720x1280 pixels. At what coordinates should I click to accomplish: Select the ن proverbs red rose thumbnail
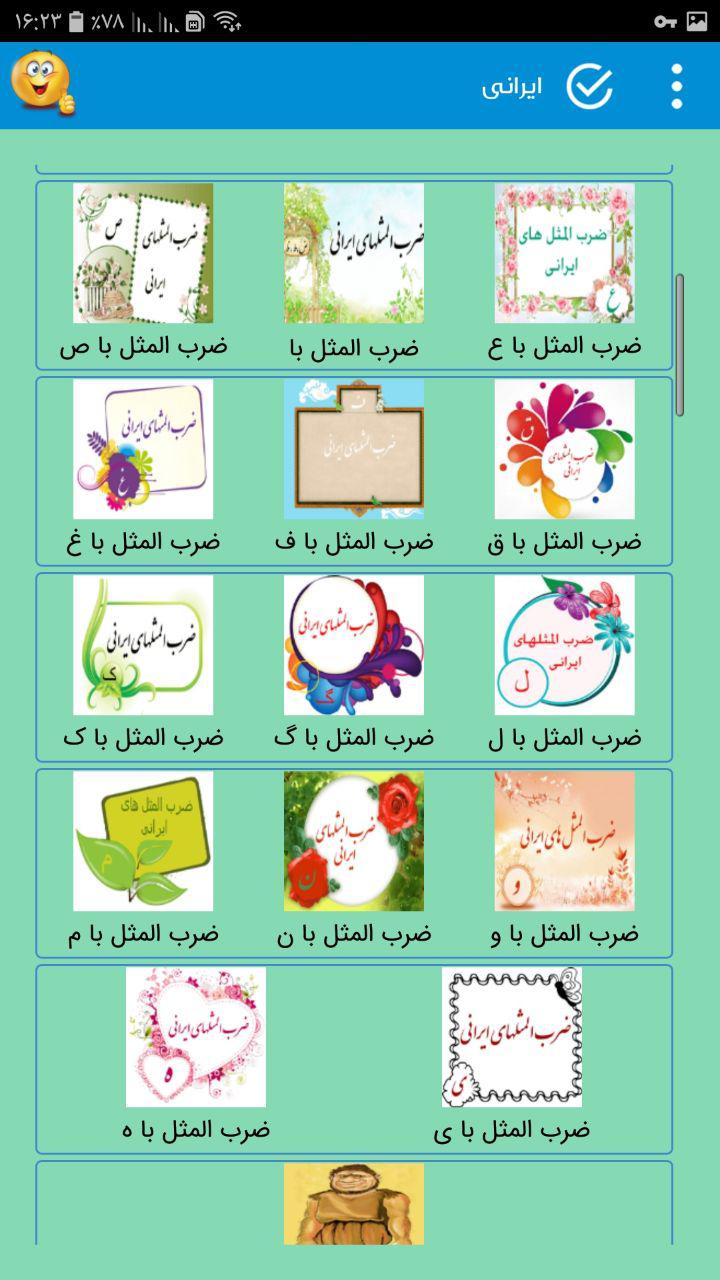[x=352, y=840]
